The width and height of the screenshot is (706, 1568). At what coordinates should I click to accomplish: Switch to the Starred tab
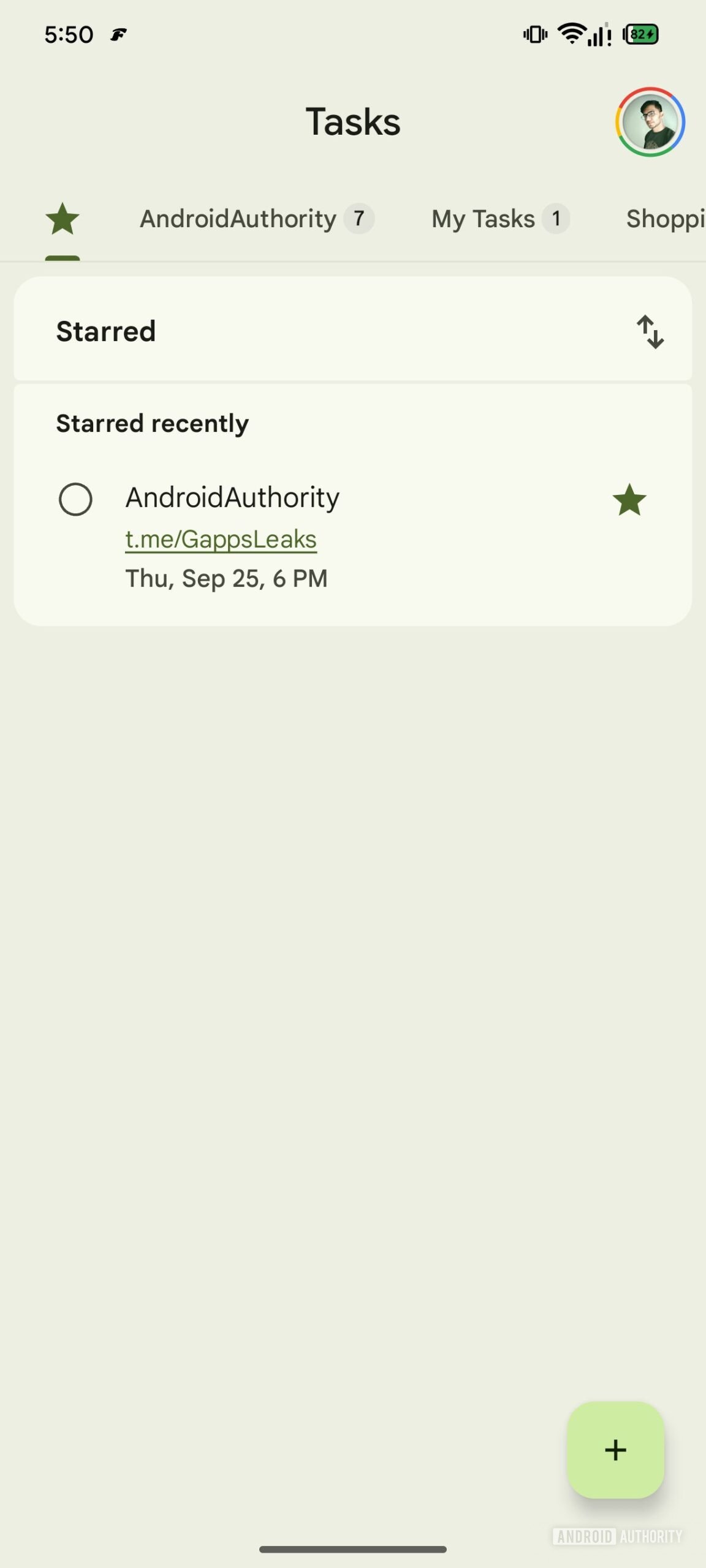[63, 219]
